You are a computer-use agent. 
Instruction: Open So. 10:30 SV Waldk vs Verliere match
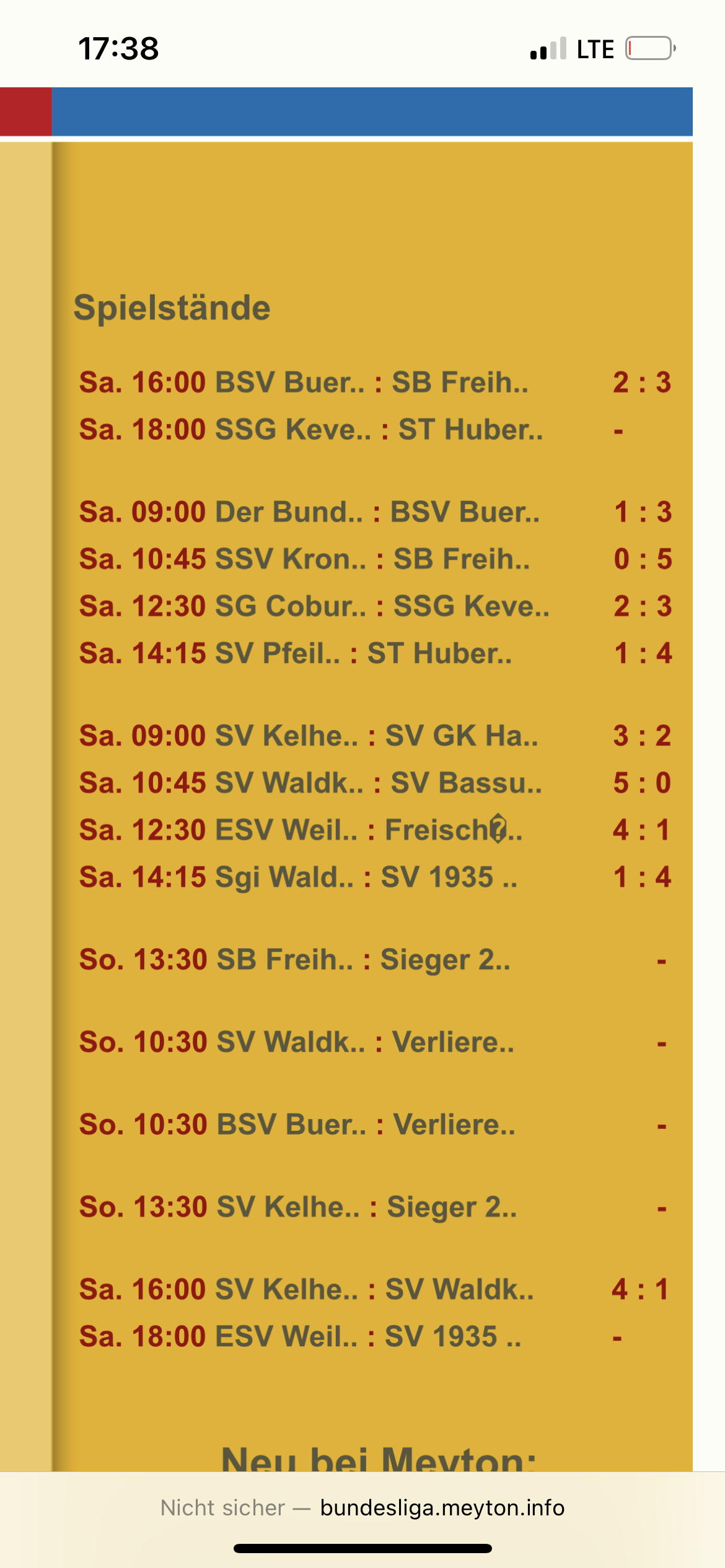297,1042
